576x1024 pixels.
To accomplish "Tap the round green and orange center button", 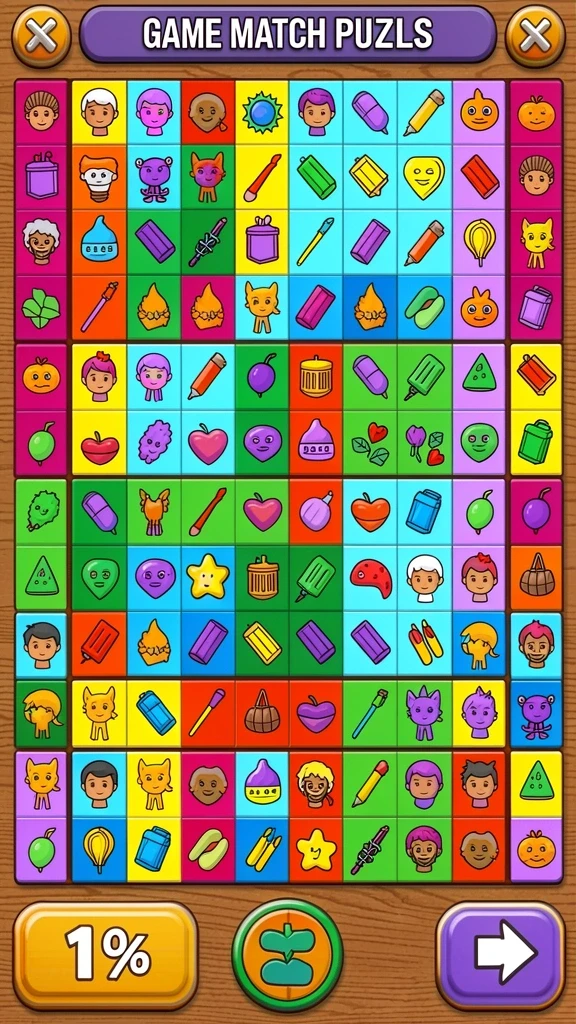I will (287, 955).
